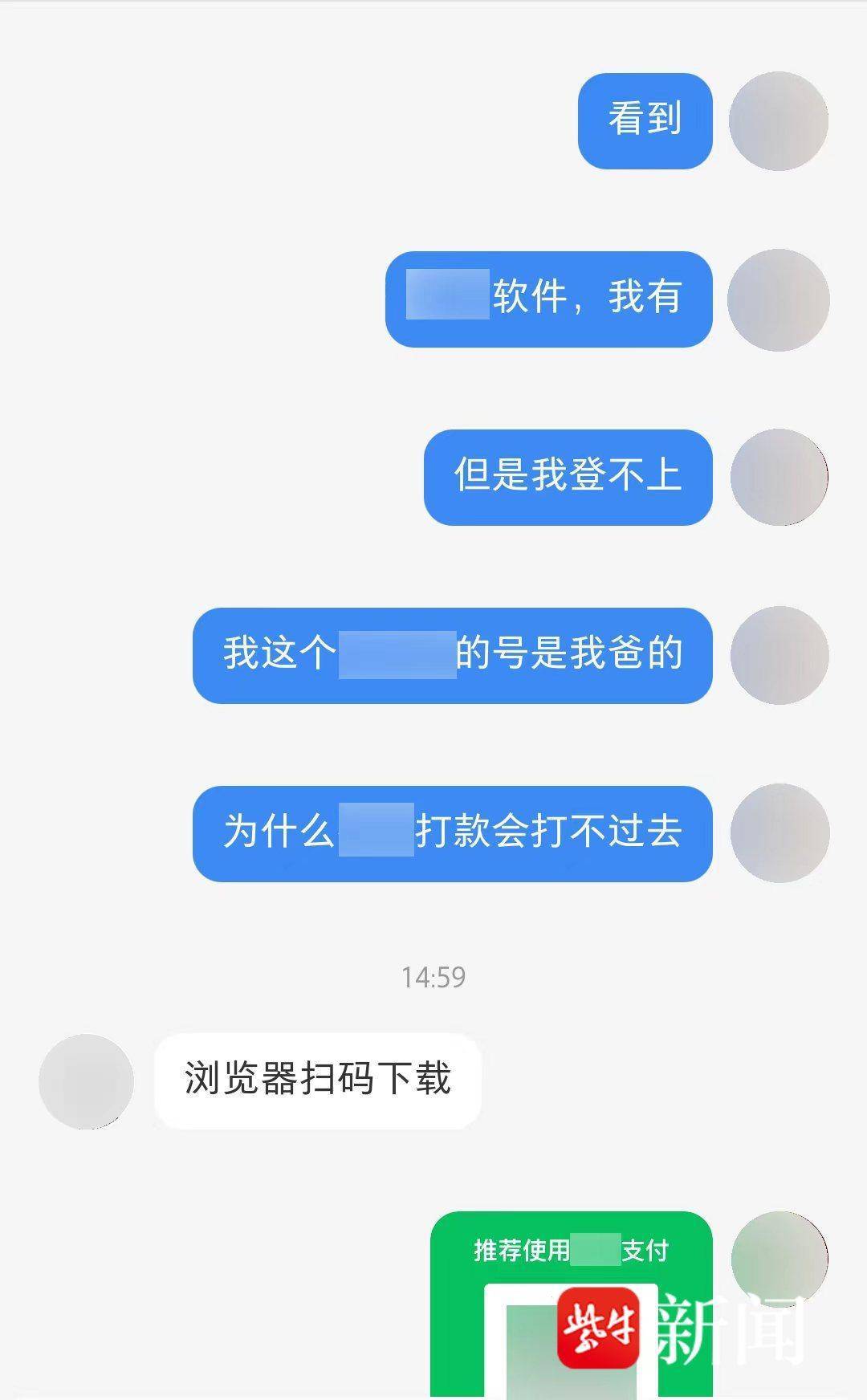Screen dimensions: 867x1400
Task: Open avatar beside 浏览器扫码下载 message
Action: tap(86, 1081)
